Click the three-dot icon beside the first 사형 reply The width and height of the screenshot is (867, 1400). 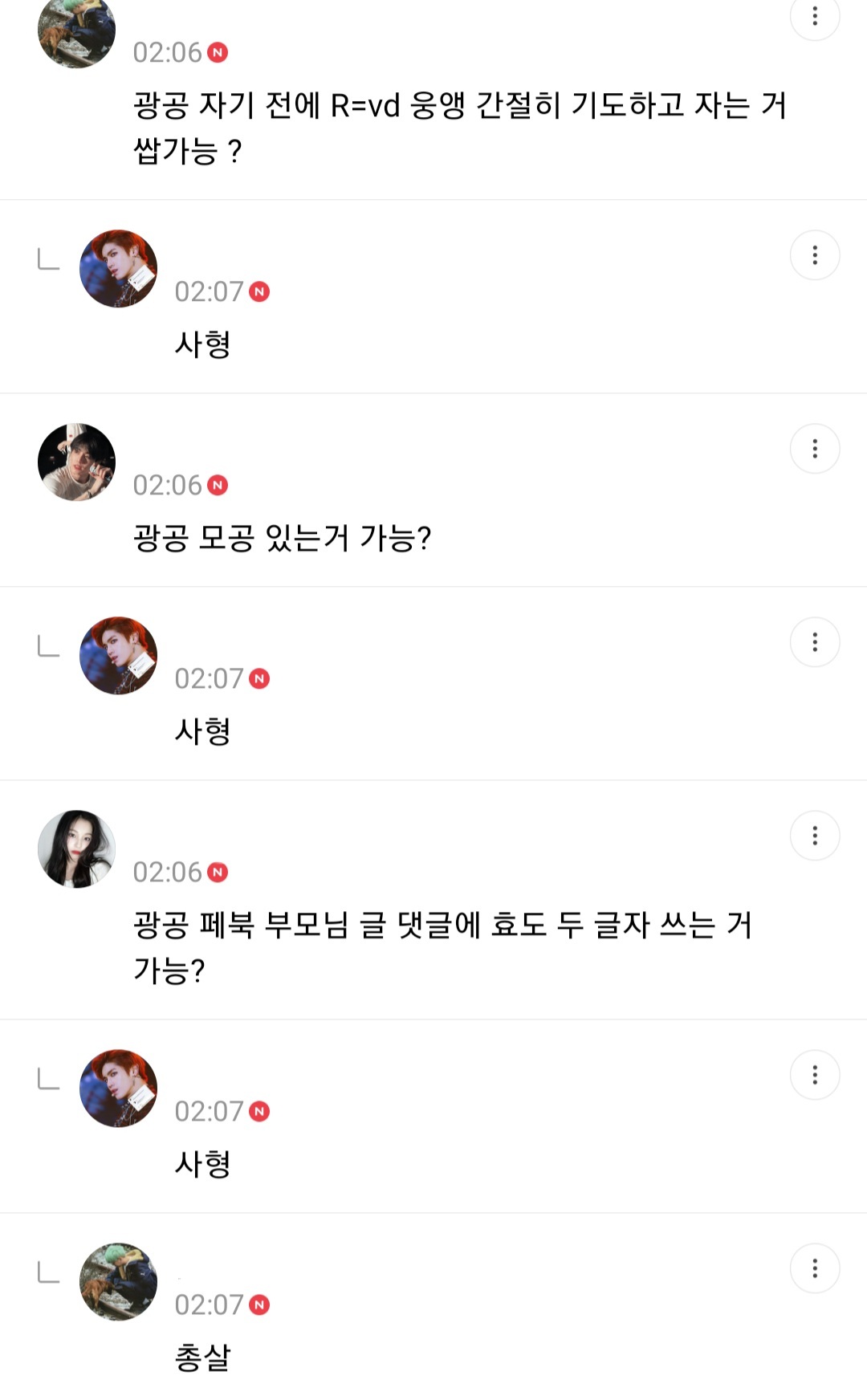(x=816, y=255)
